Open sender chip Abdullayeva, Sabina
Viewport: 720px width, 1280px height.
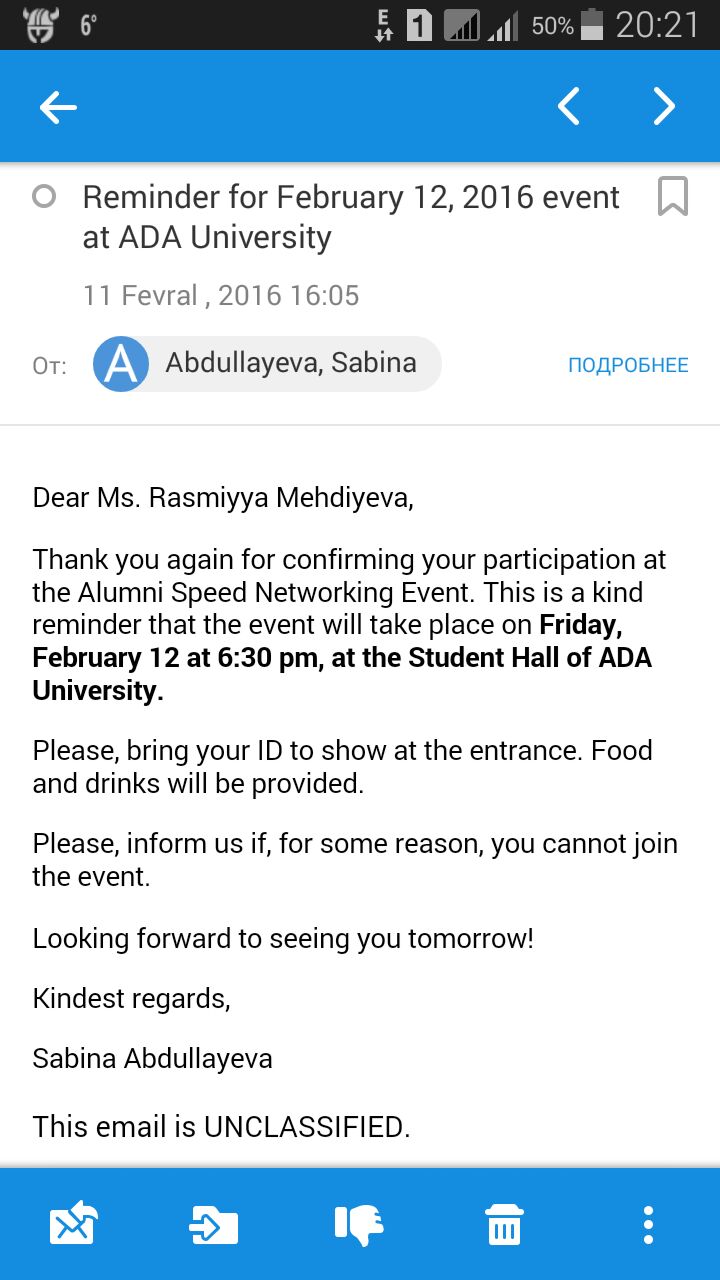pos(267,363)
